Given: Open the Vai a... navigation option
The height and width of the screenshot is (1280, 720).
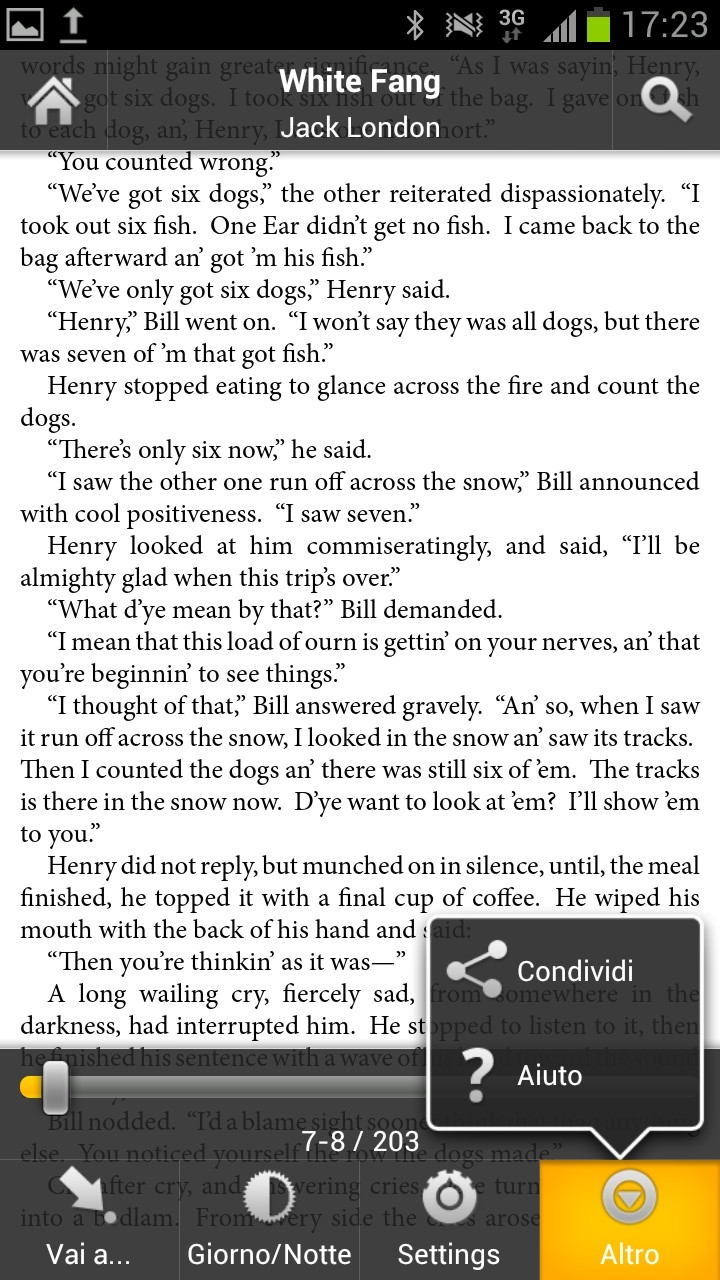Looking at the screenshot, I should (90, 1220).
